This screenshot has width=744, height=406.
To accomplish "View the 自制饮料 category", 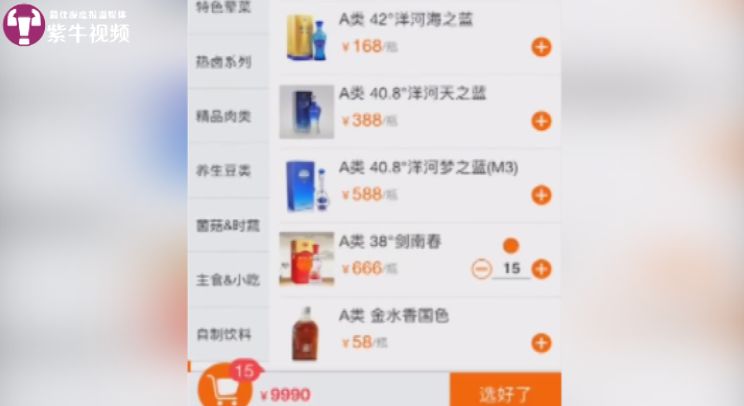I will 224,334.
